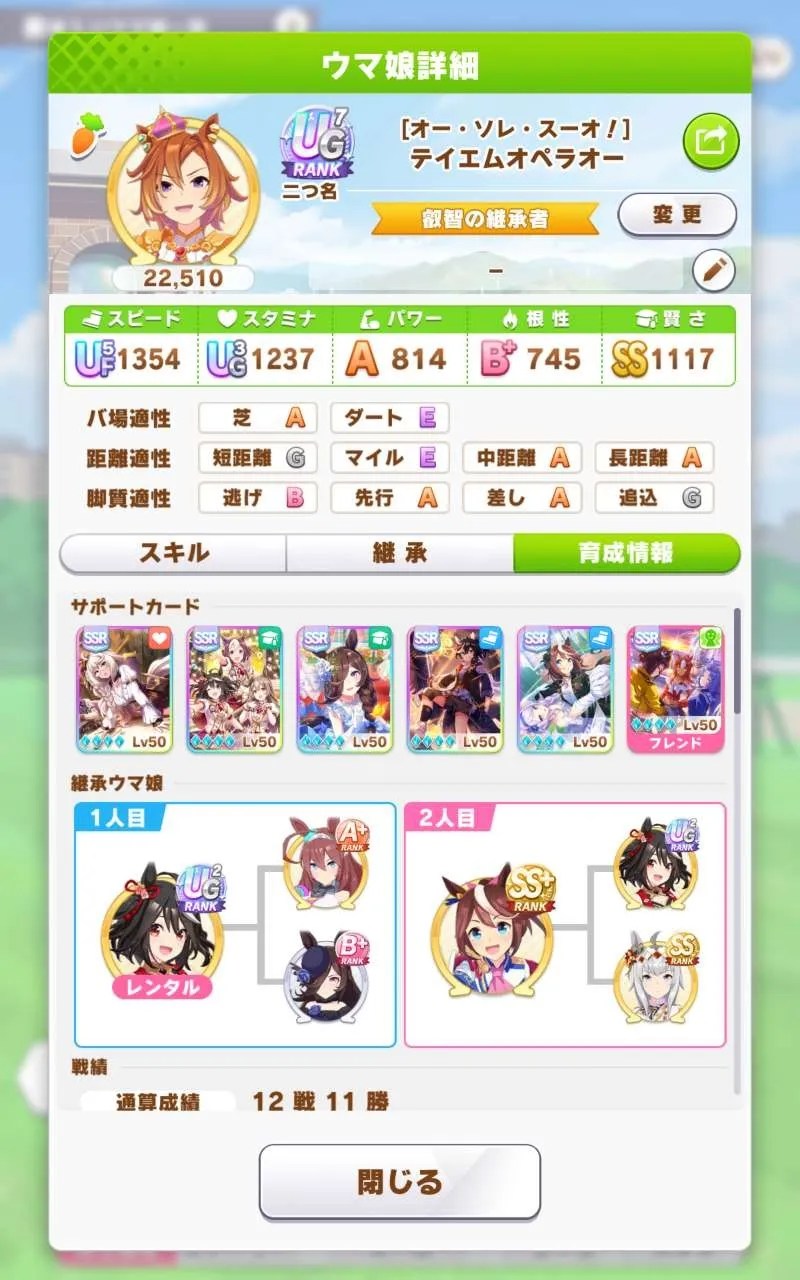This screenshot has width=800, height=1280.
Task: Switch to the スキル tab
Action: pos(174,553)
